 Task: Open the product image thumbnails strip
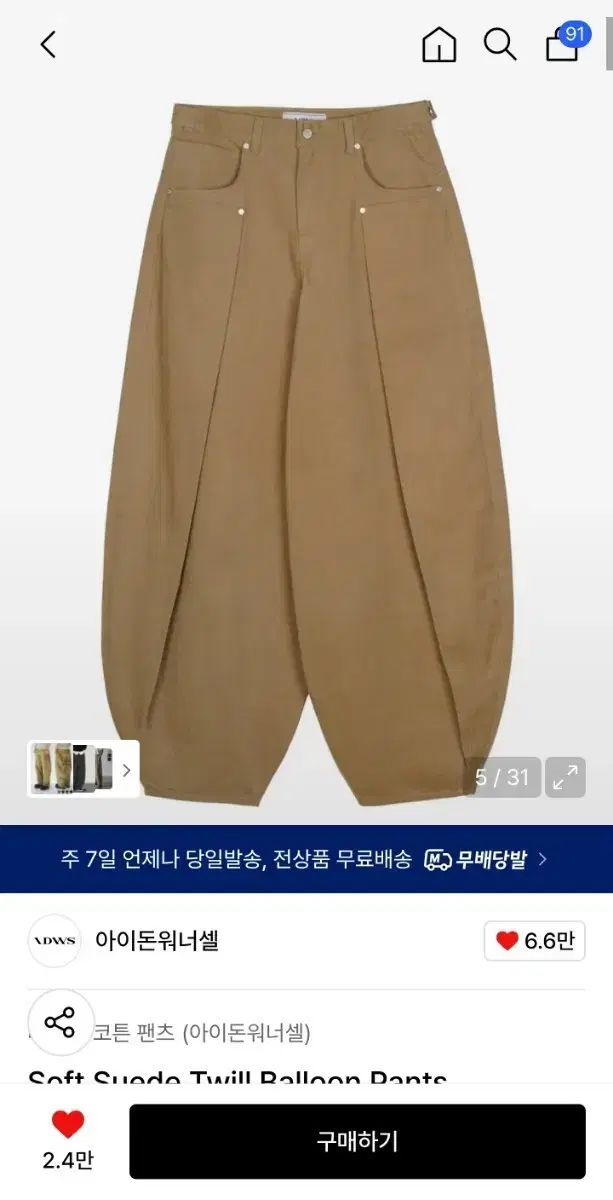click(x=83, y=769)
